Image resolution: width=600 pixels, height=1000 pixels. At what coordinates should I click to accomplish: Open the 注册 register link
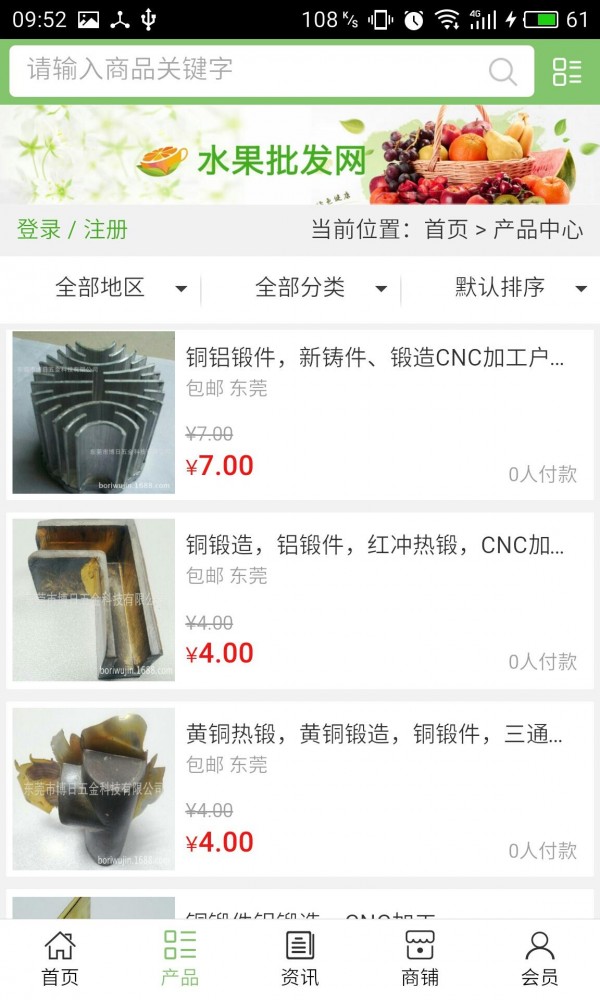(106, 229)
